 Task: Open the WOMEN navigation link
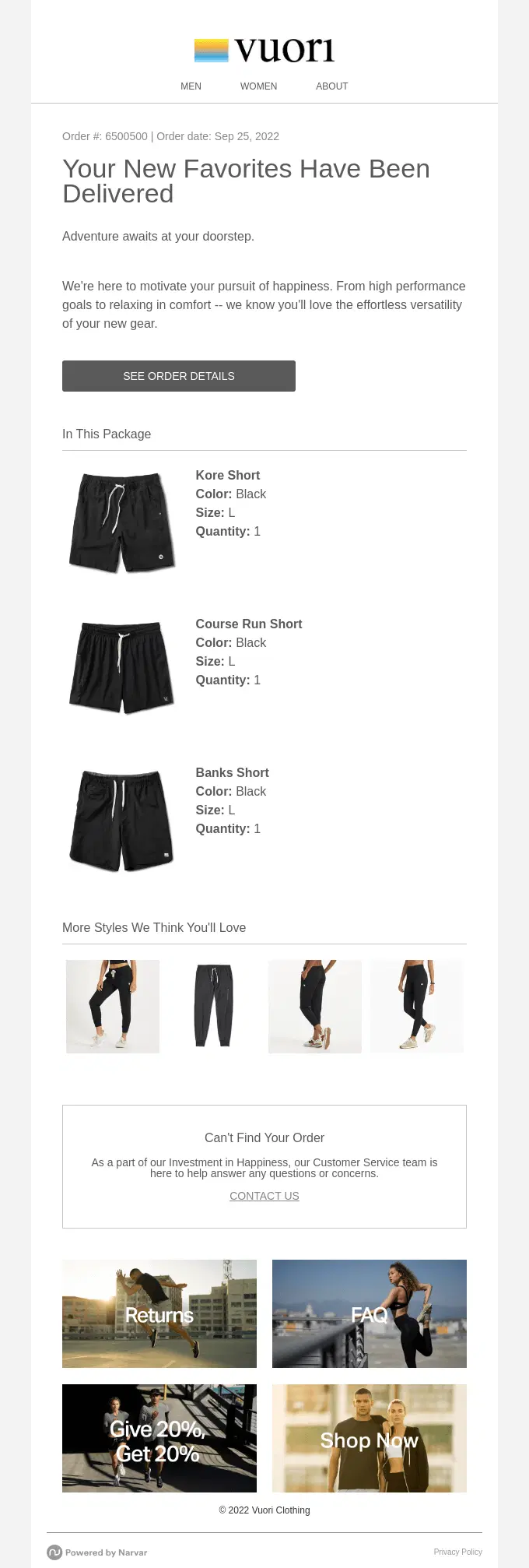pyautogui.click(x=258, y=86)
